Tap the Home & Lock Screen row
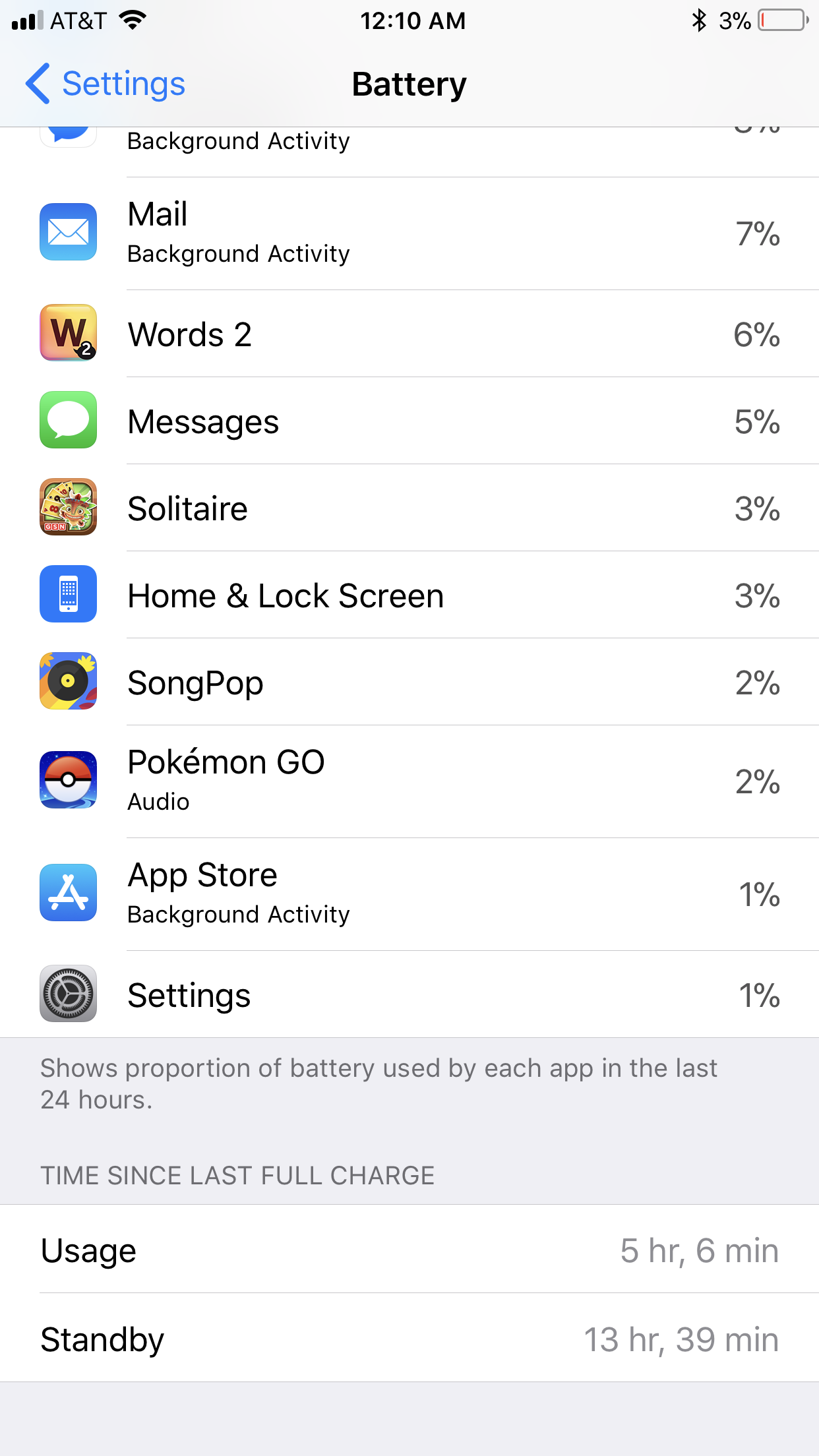The width and height of the screenshot is (819, 1456). tap(409, 595)
